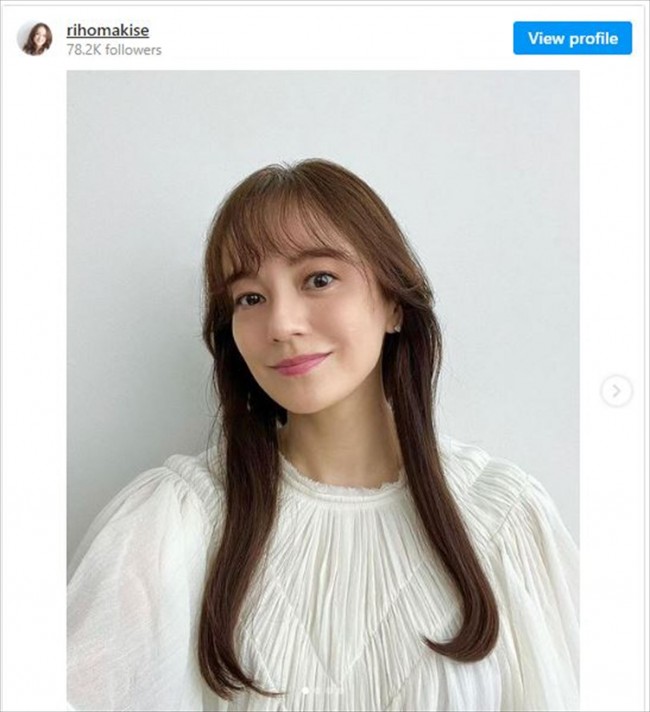Tap the rihomakise profile avatar
The height and width of the screenshot is (712, 650).
point(35,38)
